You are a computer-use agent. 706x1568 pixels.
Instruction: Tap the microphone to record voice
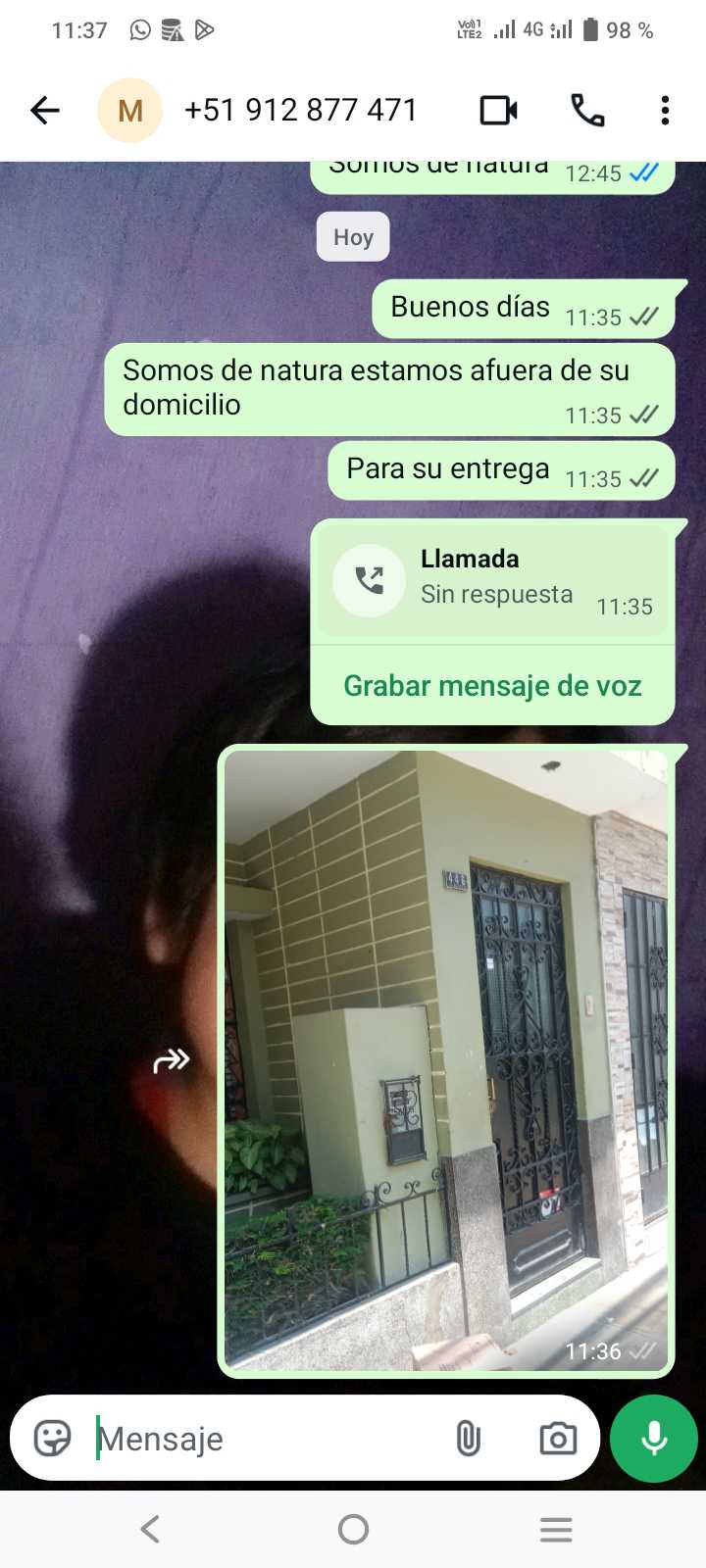click(x=654, y=1439)
